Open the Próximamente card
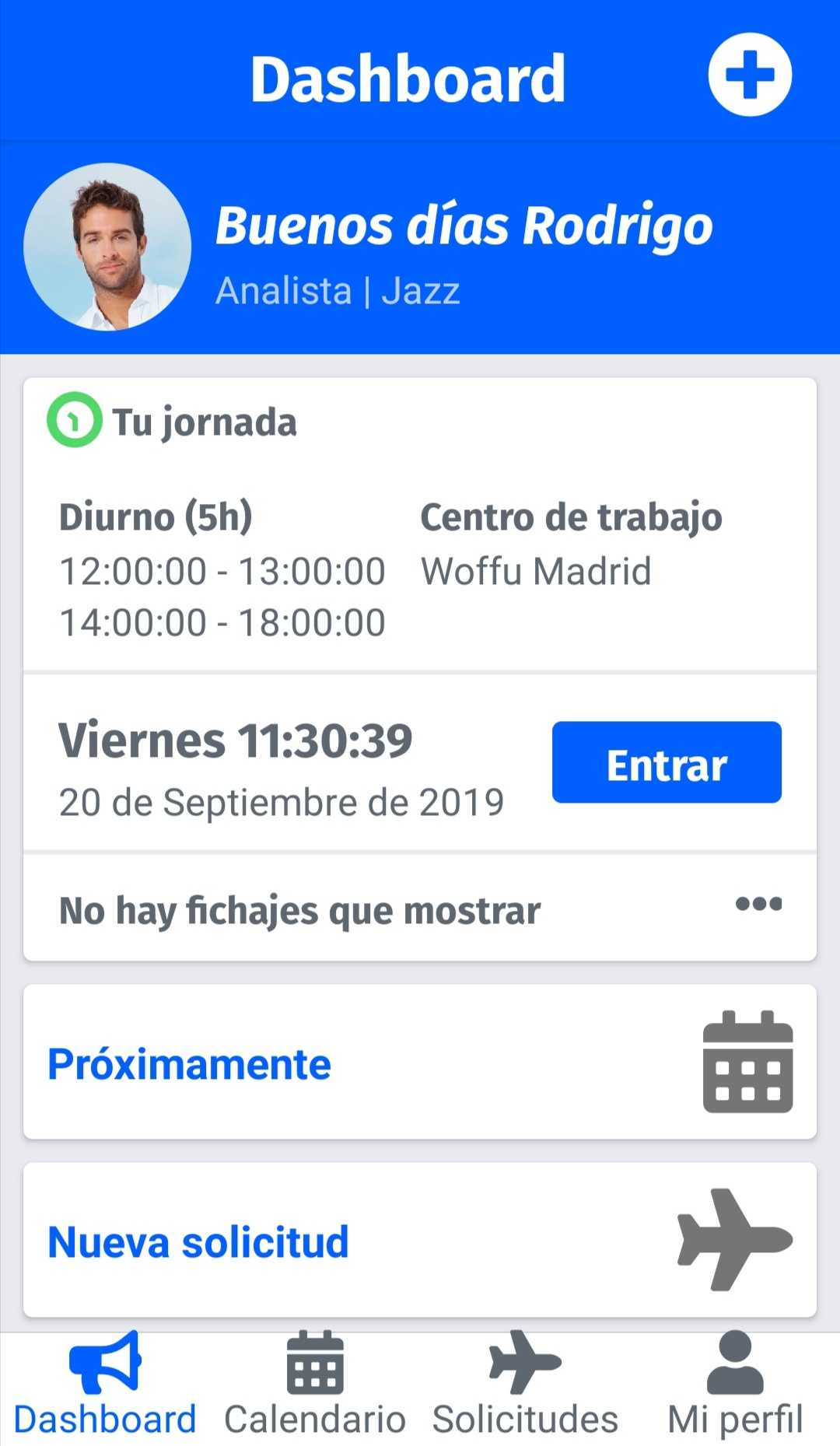The height and width of the screenshot is (1446, 840). [x=420, y=1062]
